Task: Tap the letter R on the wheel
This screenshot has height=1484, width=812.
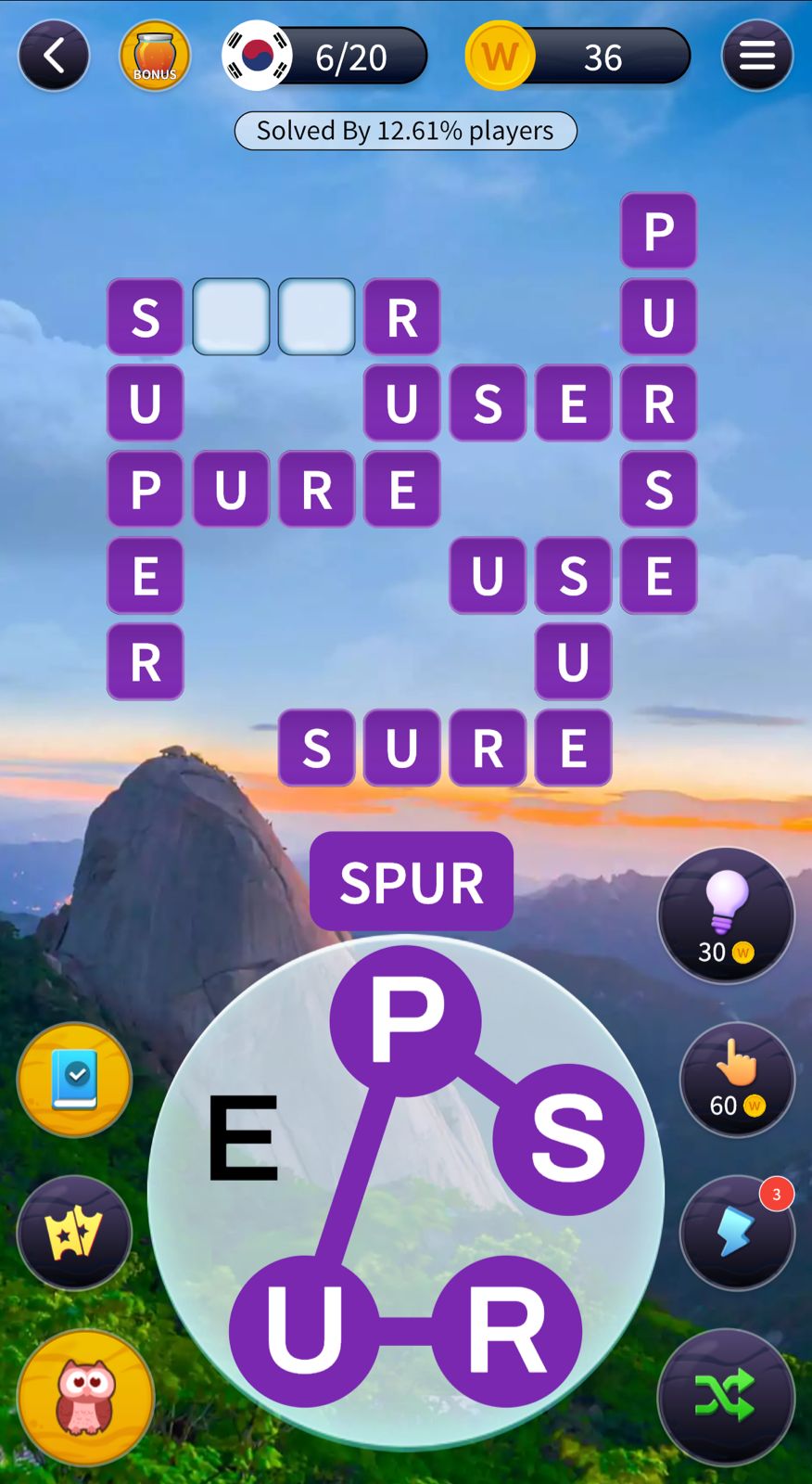Action: click(506, 1330)
